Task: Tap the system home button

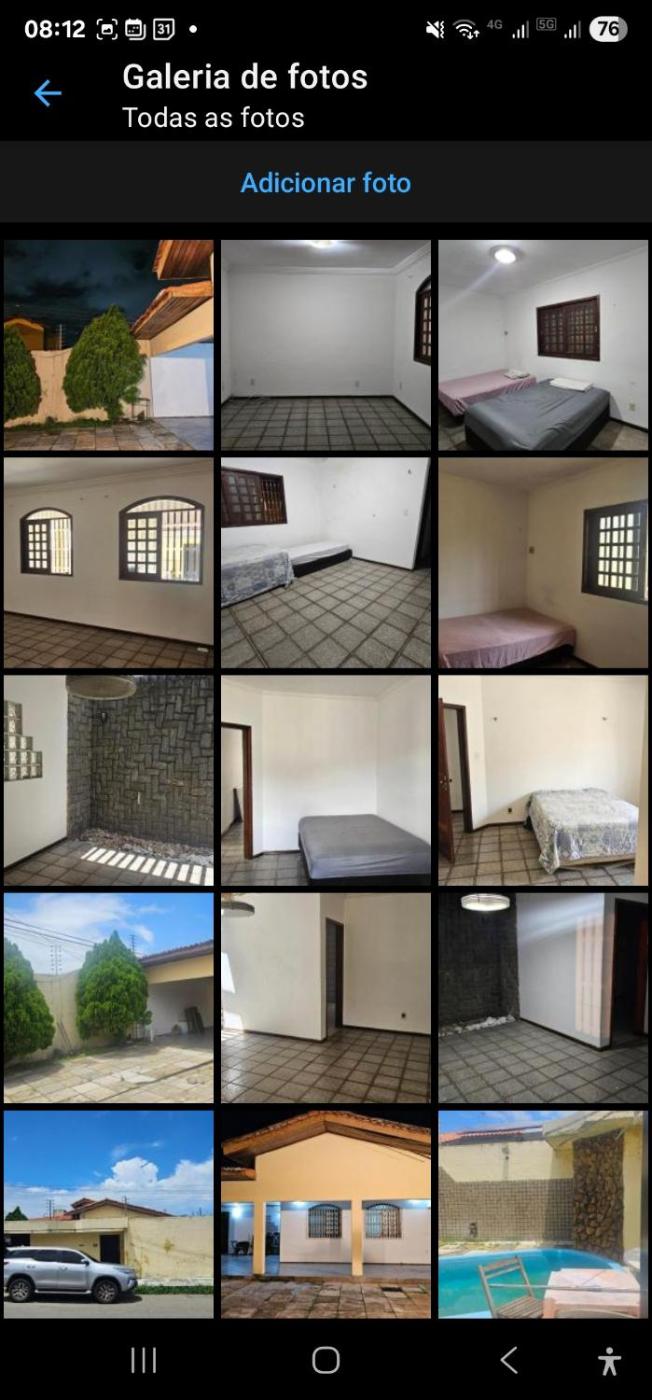Action: click(x=326, y=1360)
